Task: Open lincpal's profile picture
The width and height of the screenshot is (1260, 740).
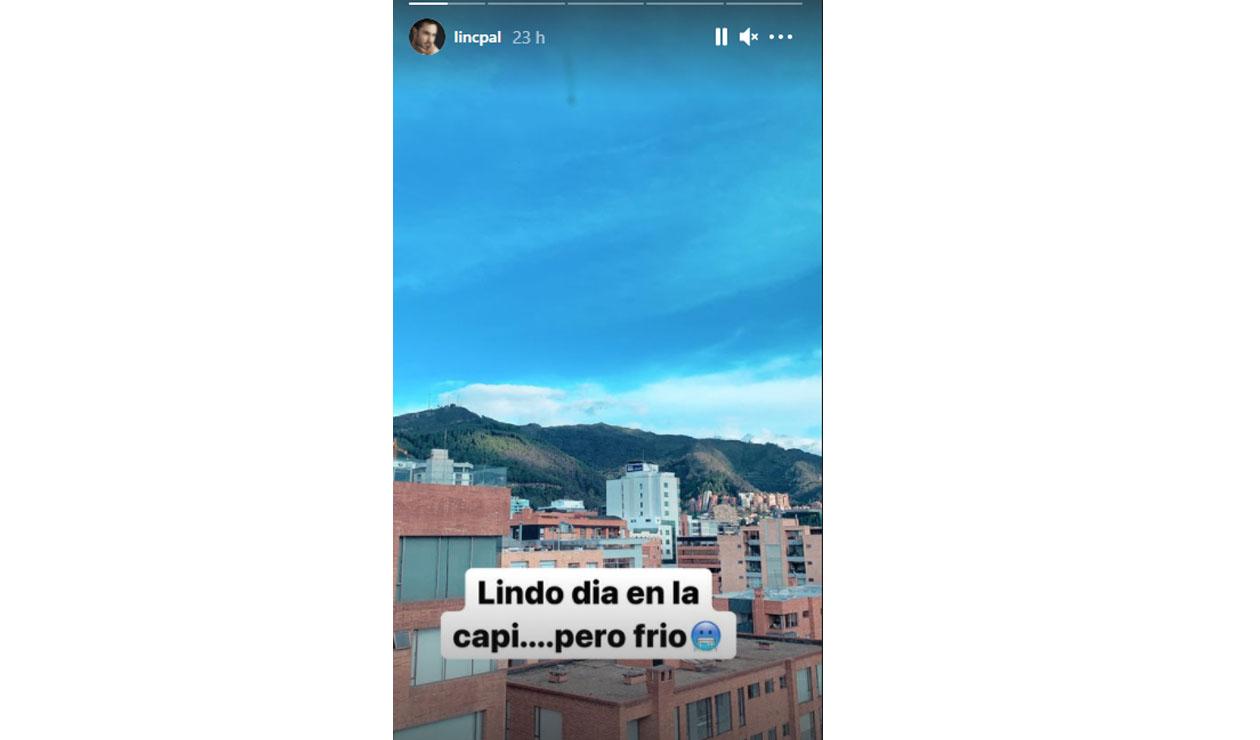Action: coord(427,37)
